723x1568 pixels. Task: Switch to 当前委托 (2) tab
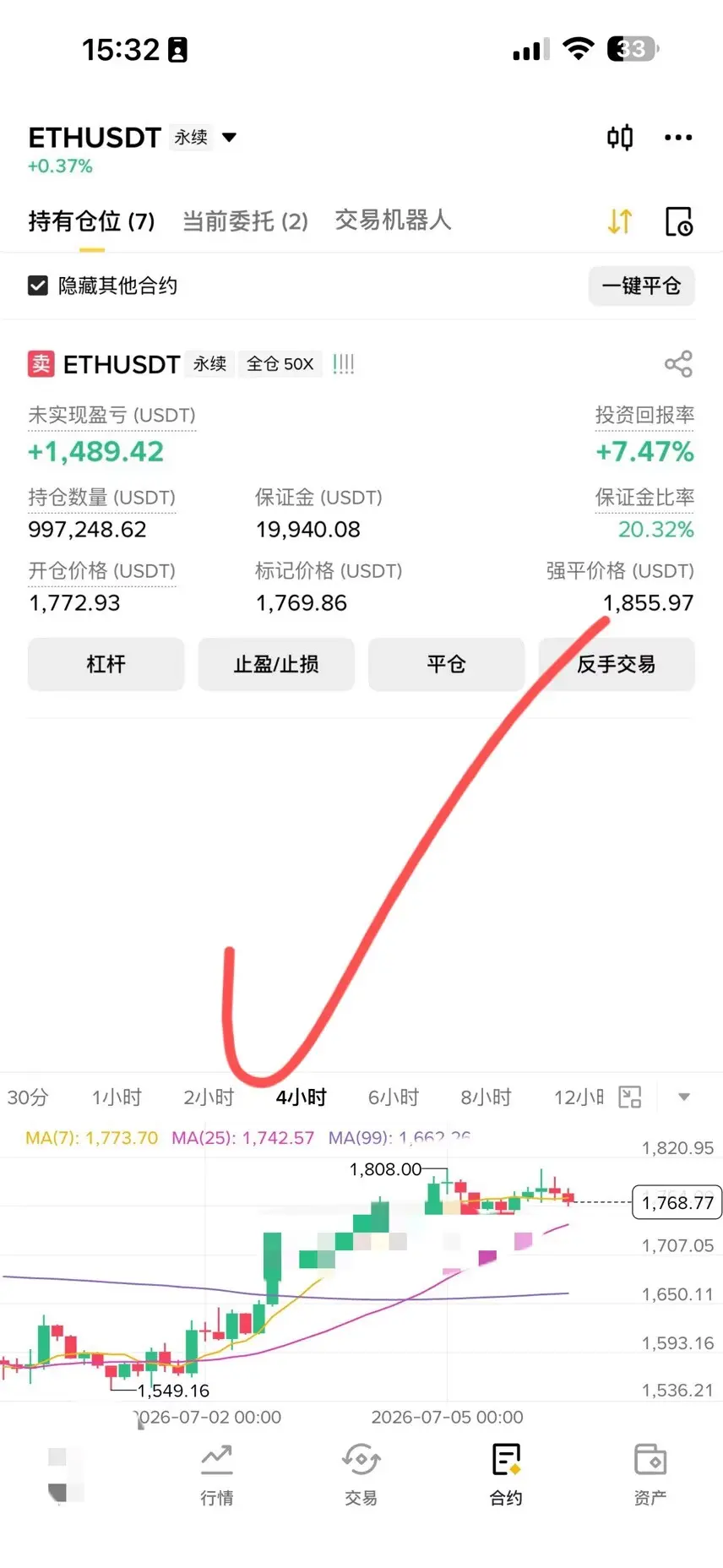point(245,221)
